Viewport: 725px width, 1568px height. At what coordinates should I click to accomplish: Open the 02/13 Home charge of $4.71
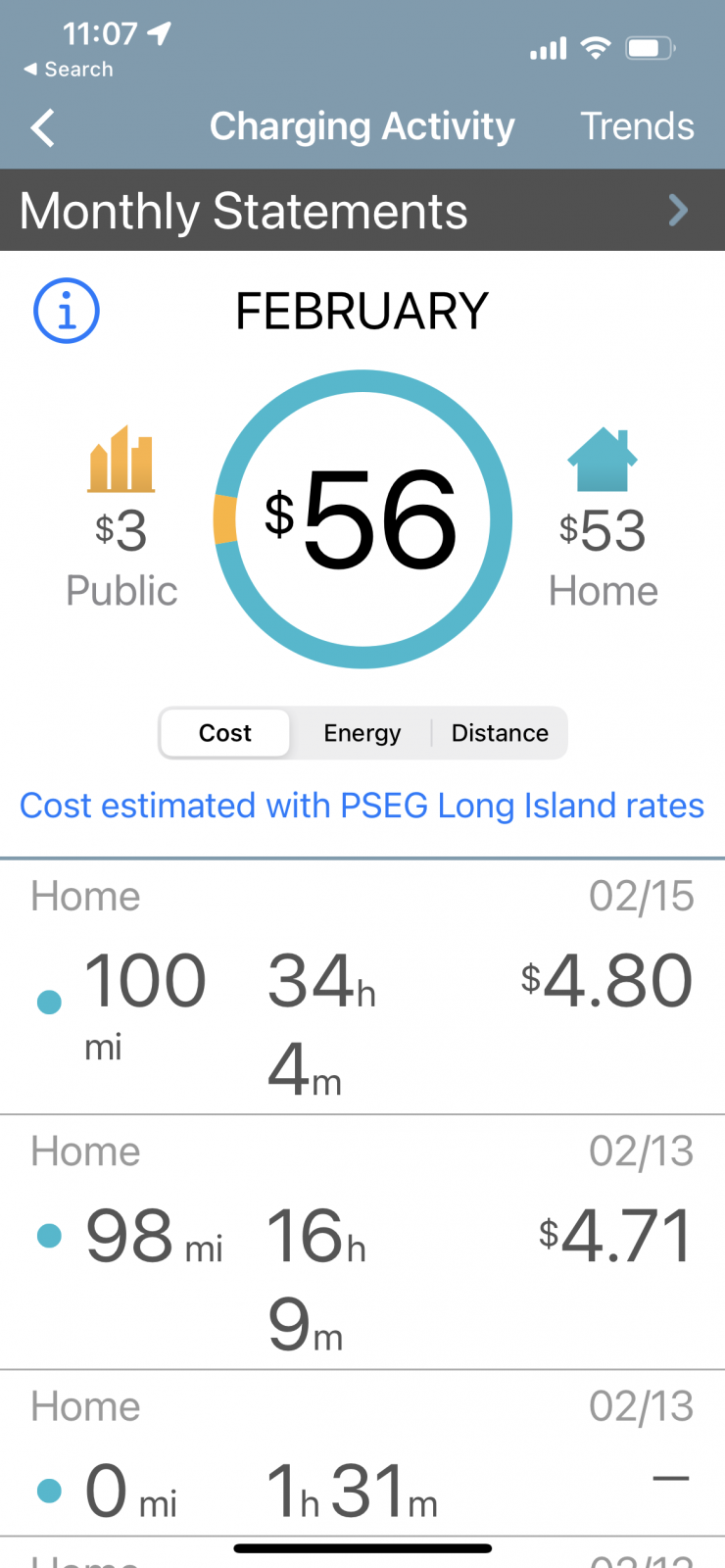click(x=362, y=1243)
